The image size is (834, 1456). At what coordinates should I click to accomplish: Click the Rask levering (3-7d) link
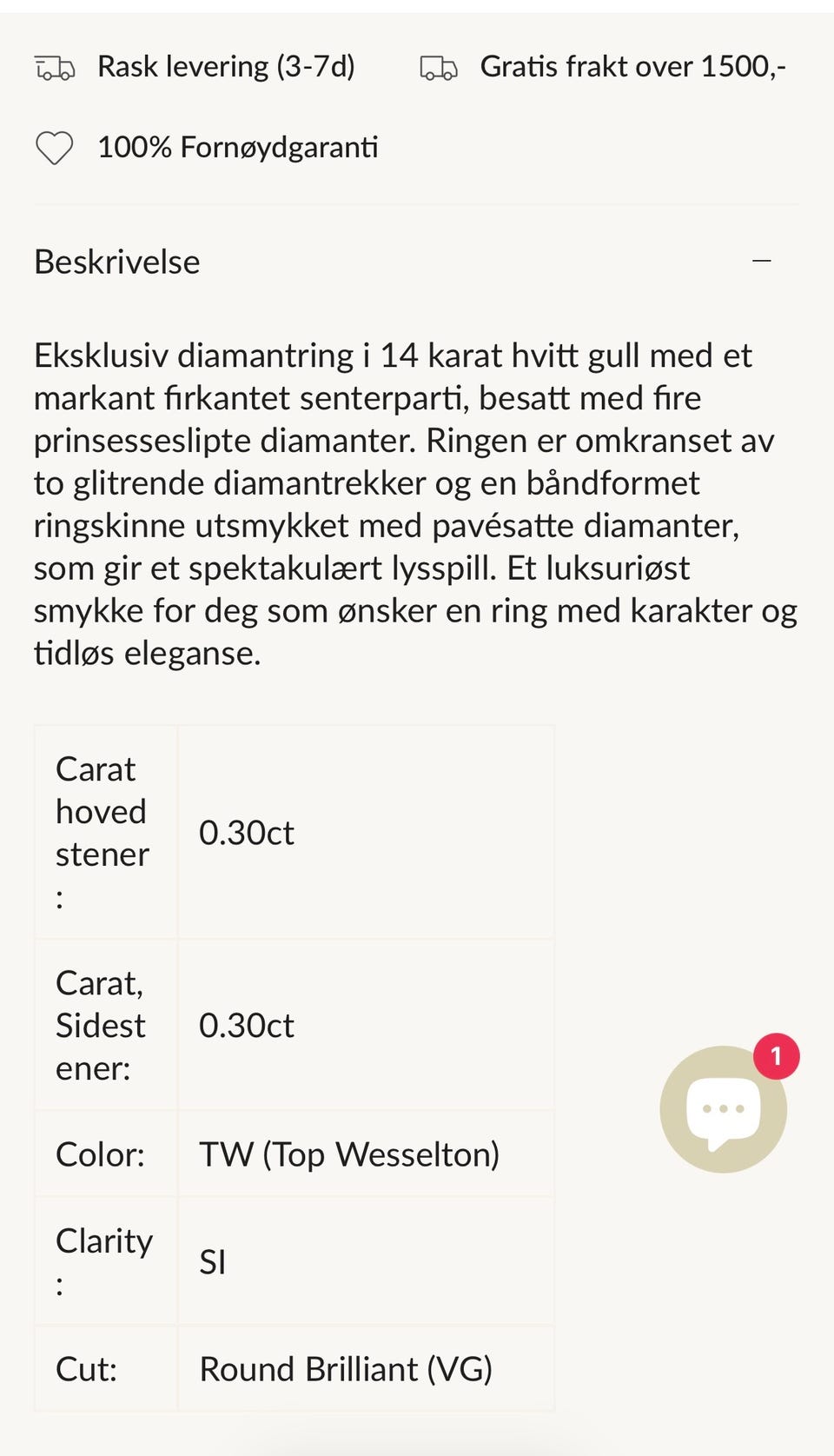click(x=227, y=67)
